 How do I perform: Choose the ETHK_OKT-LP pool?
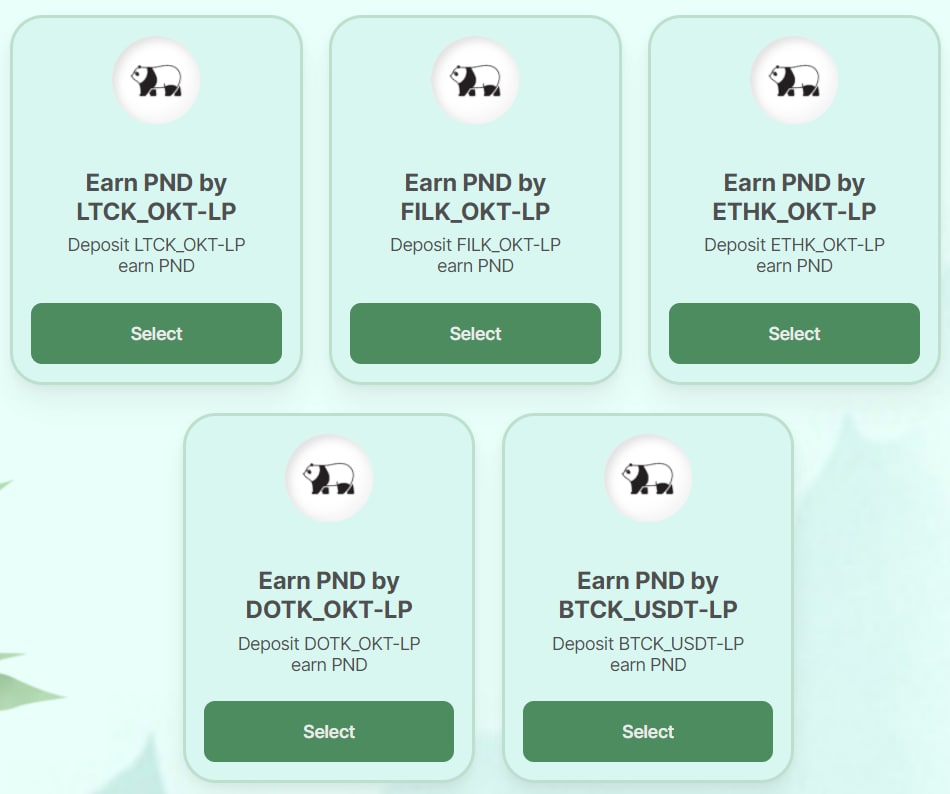click(794, 334)
